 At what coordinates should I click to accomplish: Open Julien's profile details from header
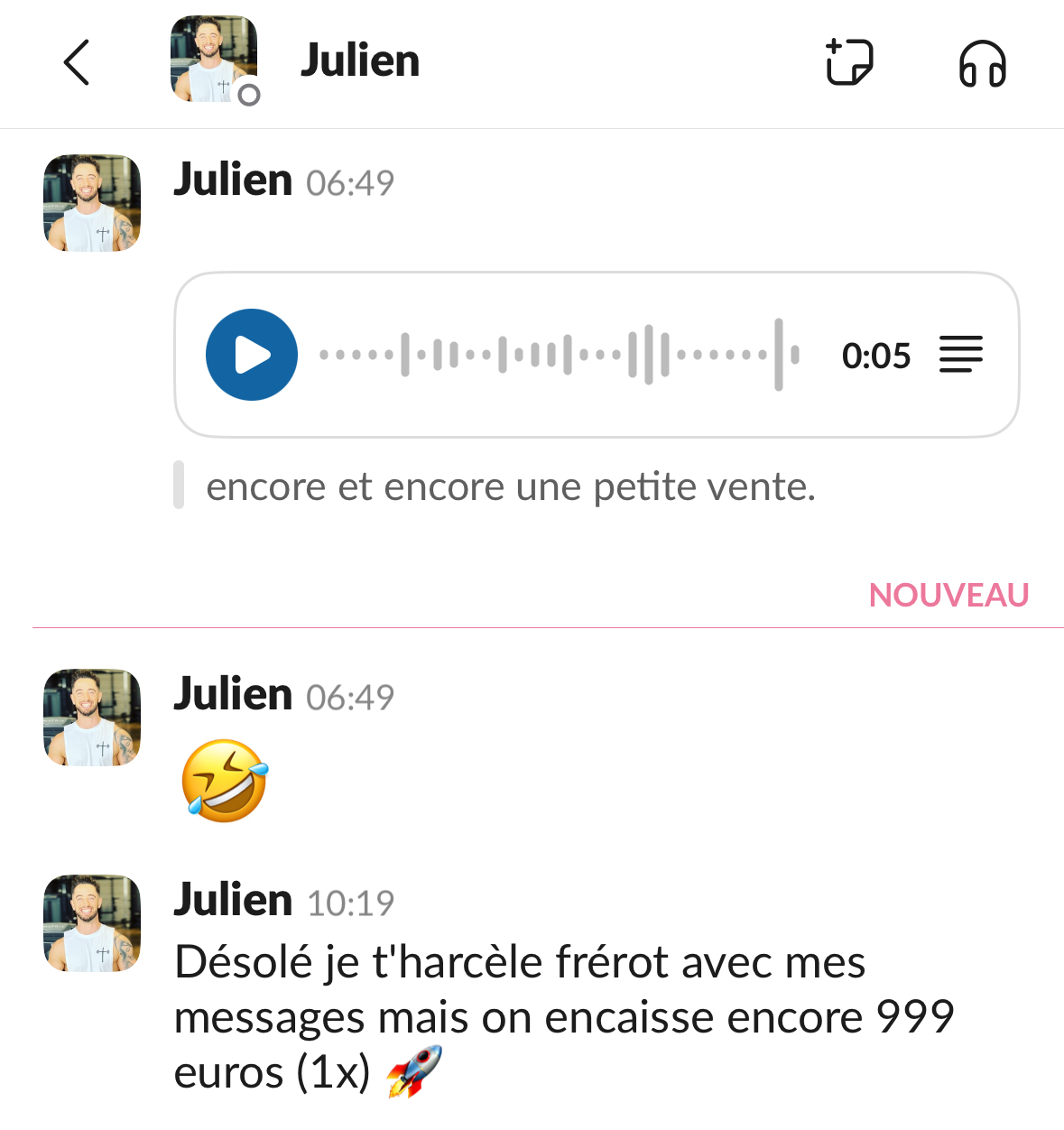click(x=359, y=61)
